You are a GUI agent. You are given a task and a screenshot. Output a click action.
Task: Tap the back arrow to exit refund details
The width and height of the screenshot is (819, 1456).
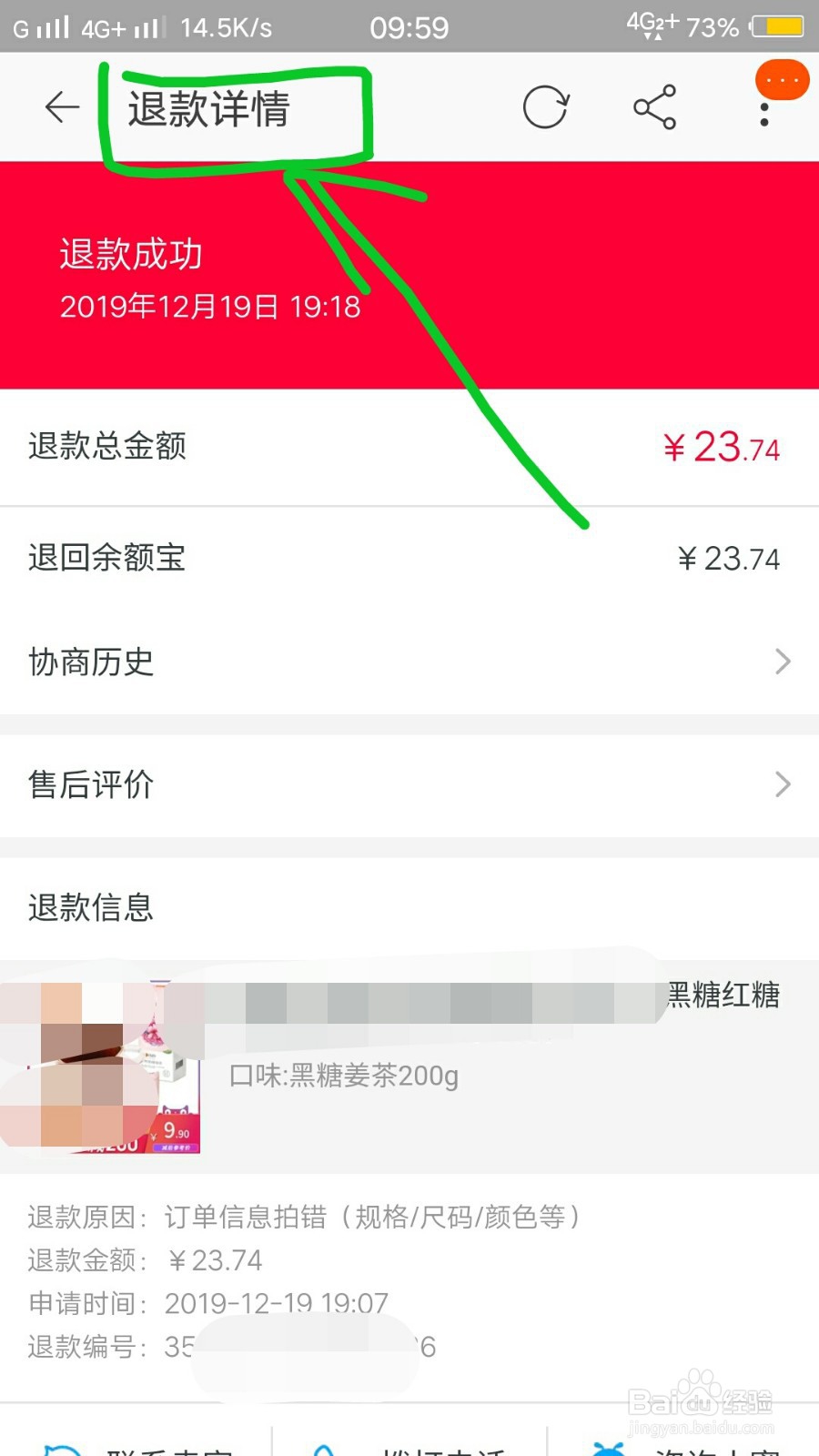pos(60,106)
